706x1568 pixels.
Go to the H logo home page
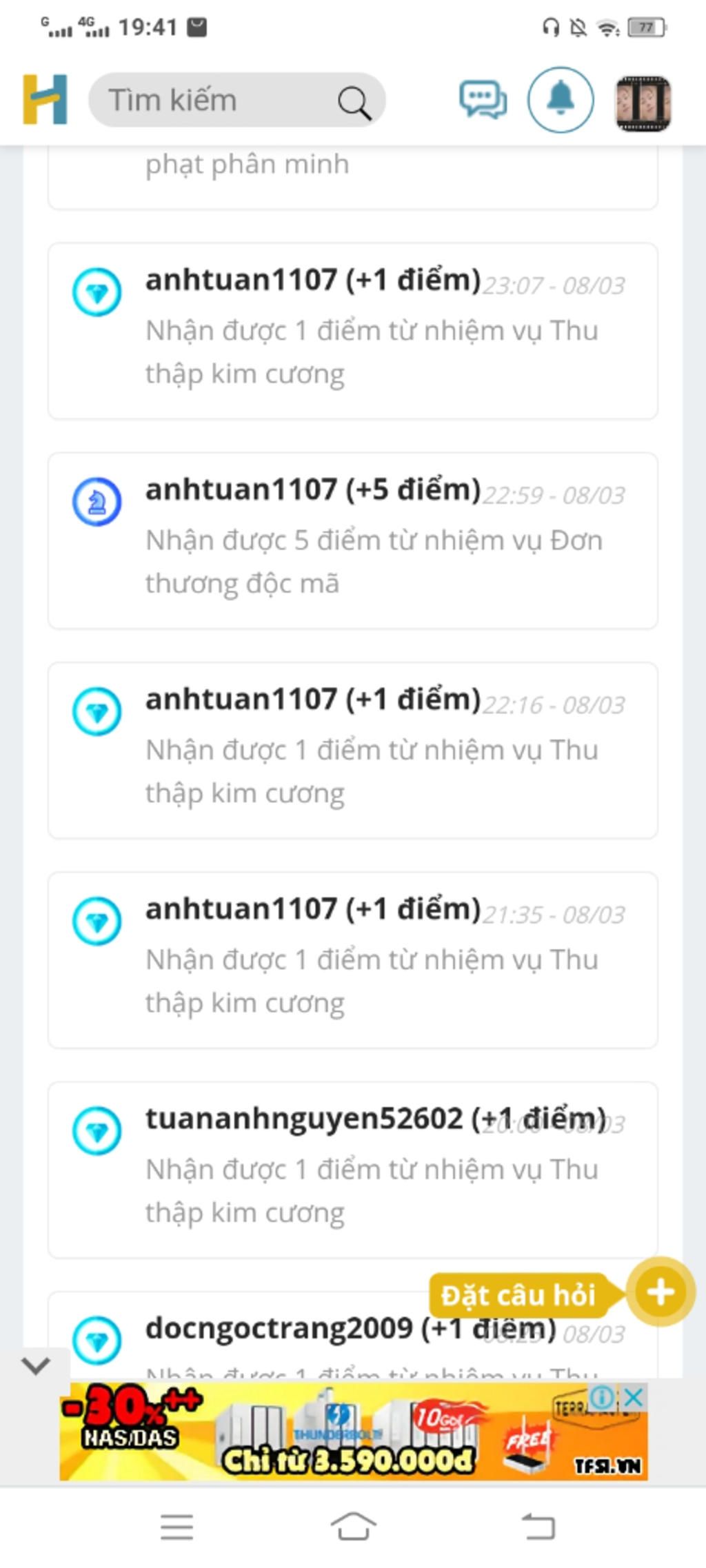pyautogui.click(x=45, y=100)
